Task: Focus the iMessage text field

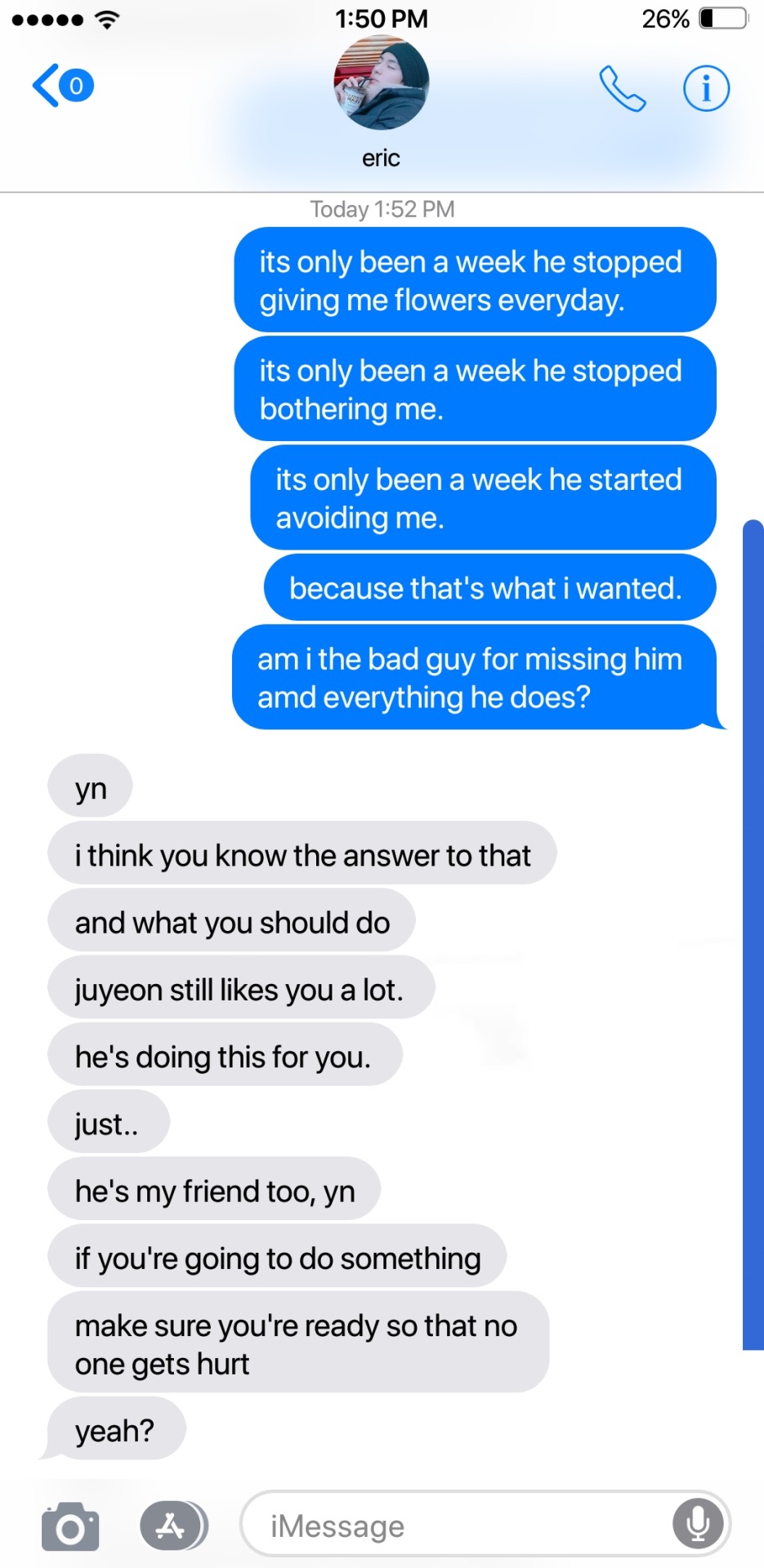Action: pyautogui.click(x=458, y=1526)
